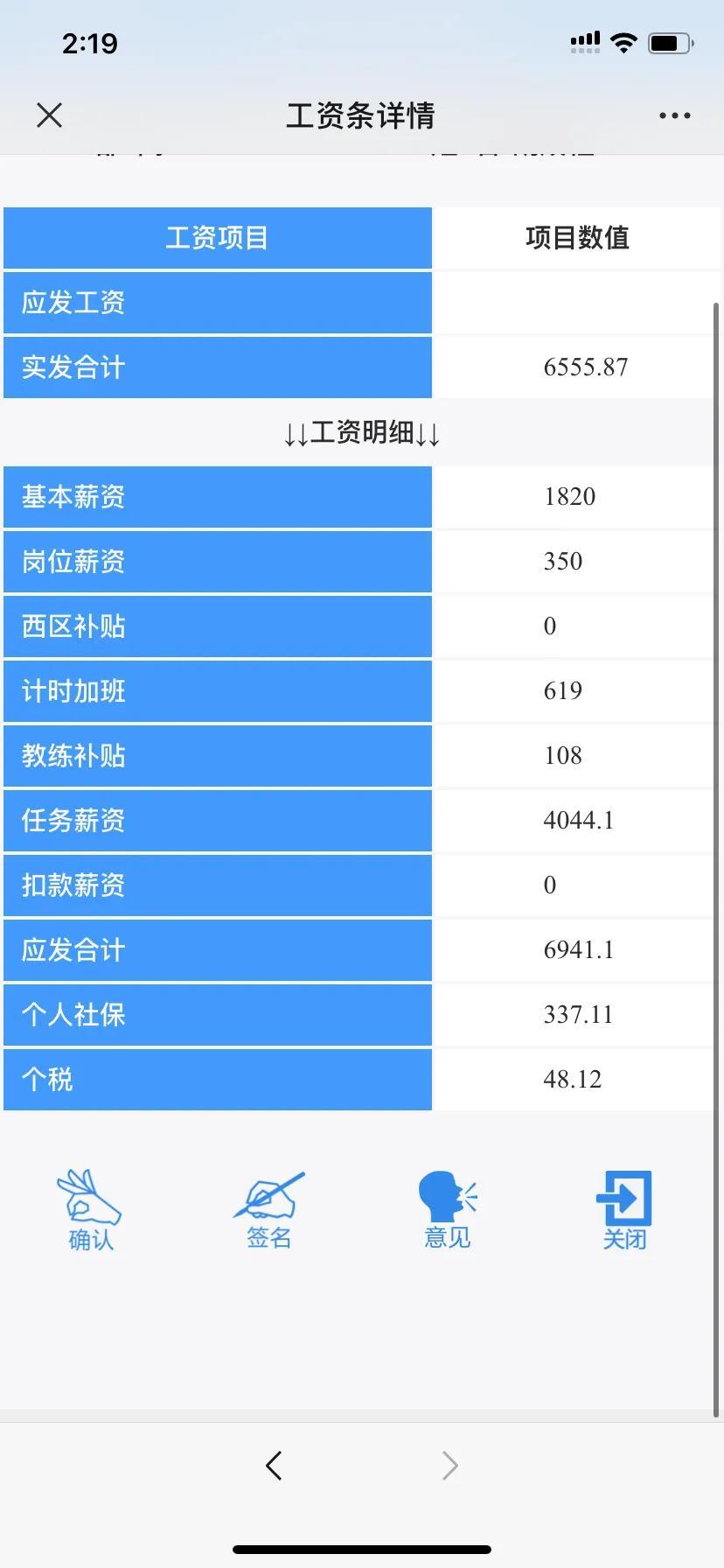
Task: Open the three-dot more options menu
Action: click(674, 115)
